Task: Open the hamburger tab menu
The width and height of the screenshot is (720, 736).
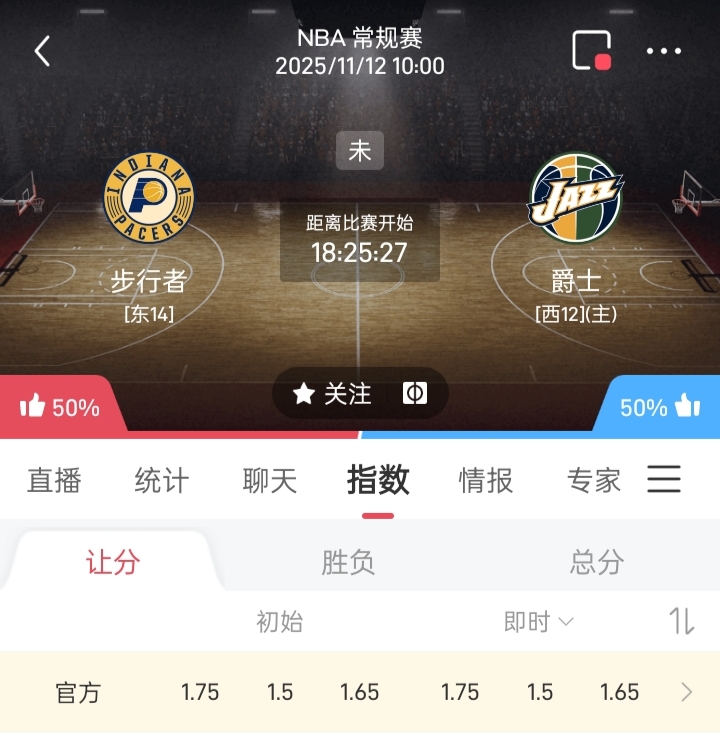Action: click(664, 480)
